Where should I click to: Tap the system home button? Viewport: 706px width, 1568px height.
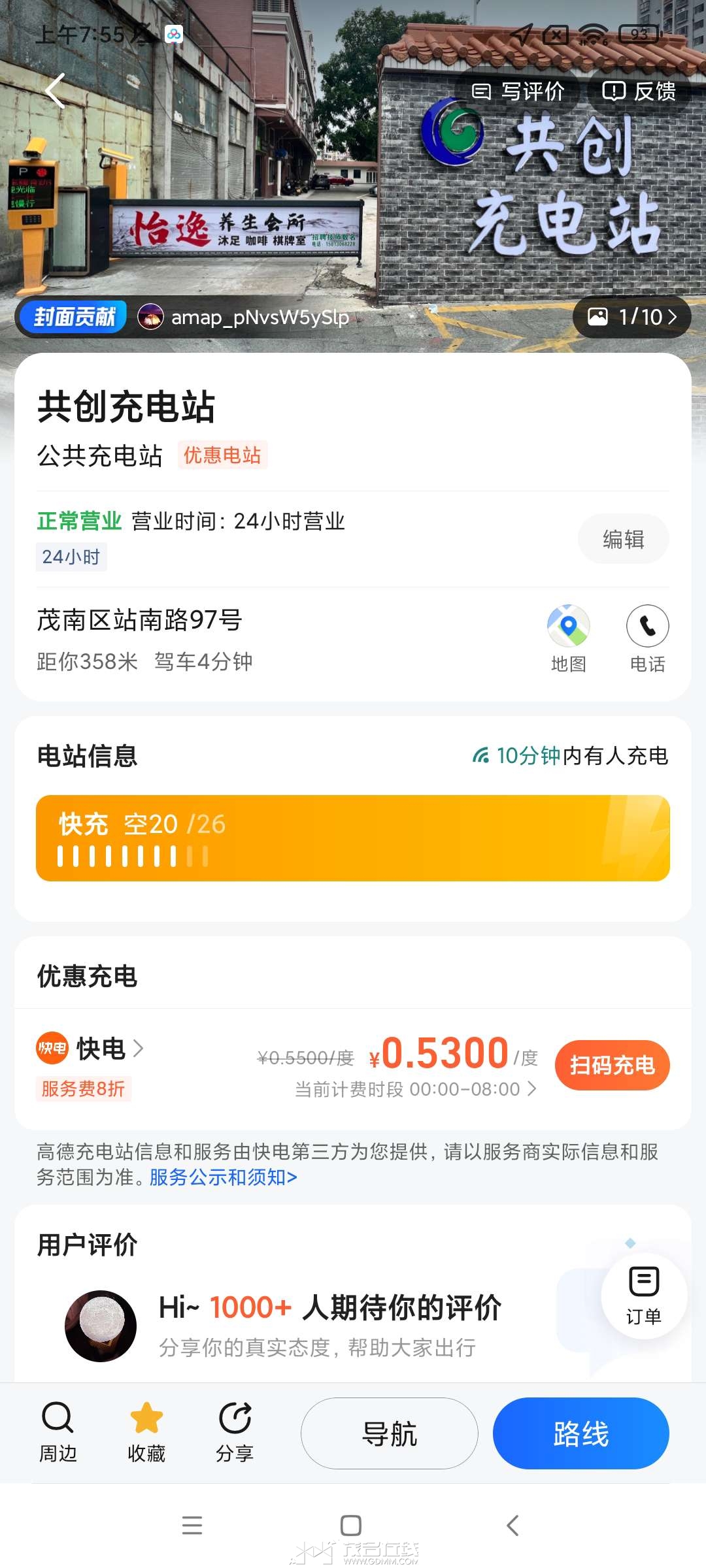[351, 1526]
